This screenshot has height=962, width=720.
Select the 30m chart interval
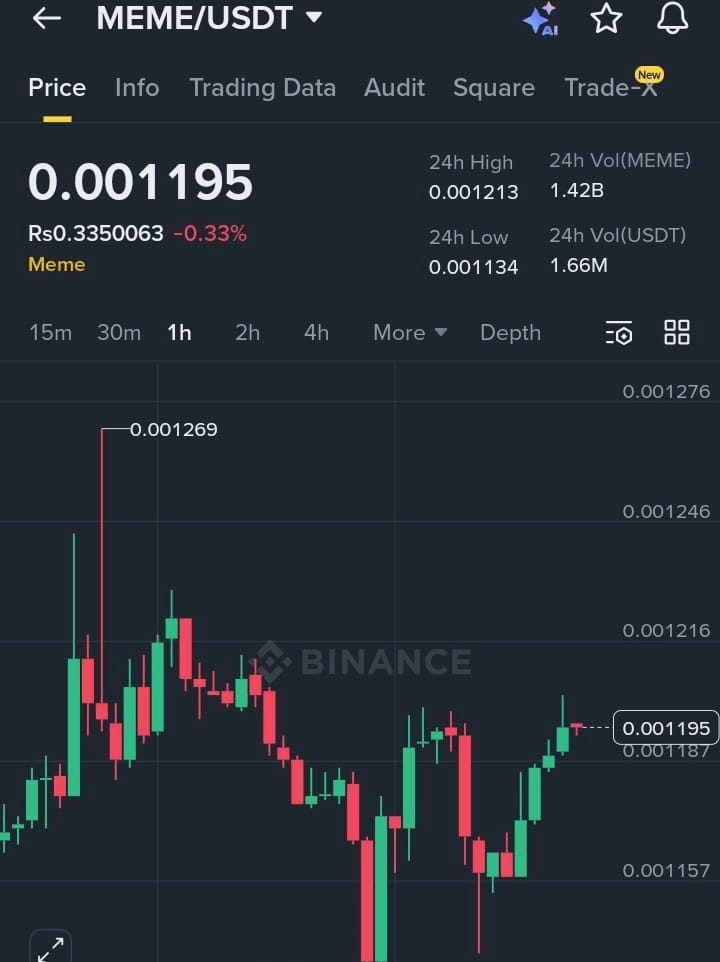[118, 333]
